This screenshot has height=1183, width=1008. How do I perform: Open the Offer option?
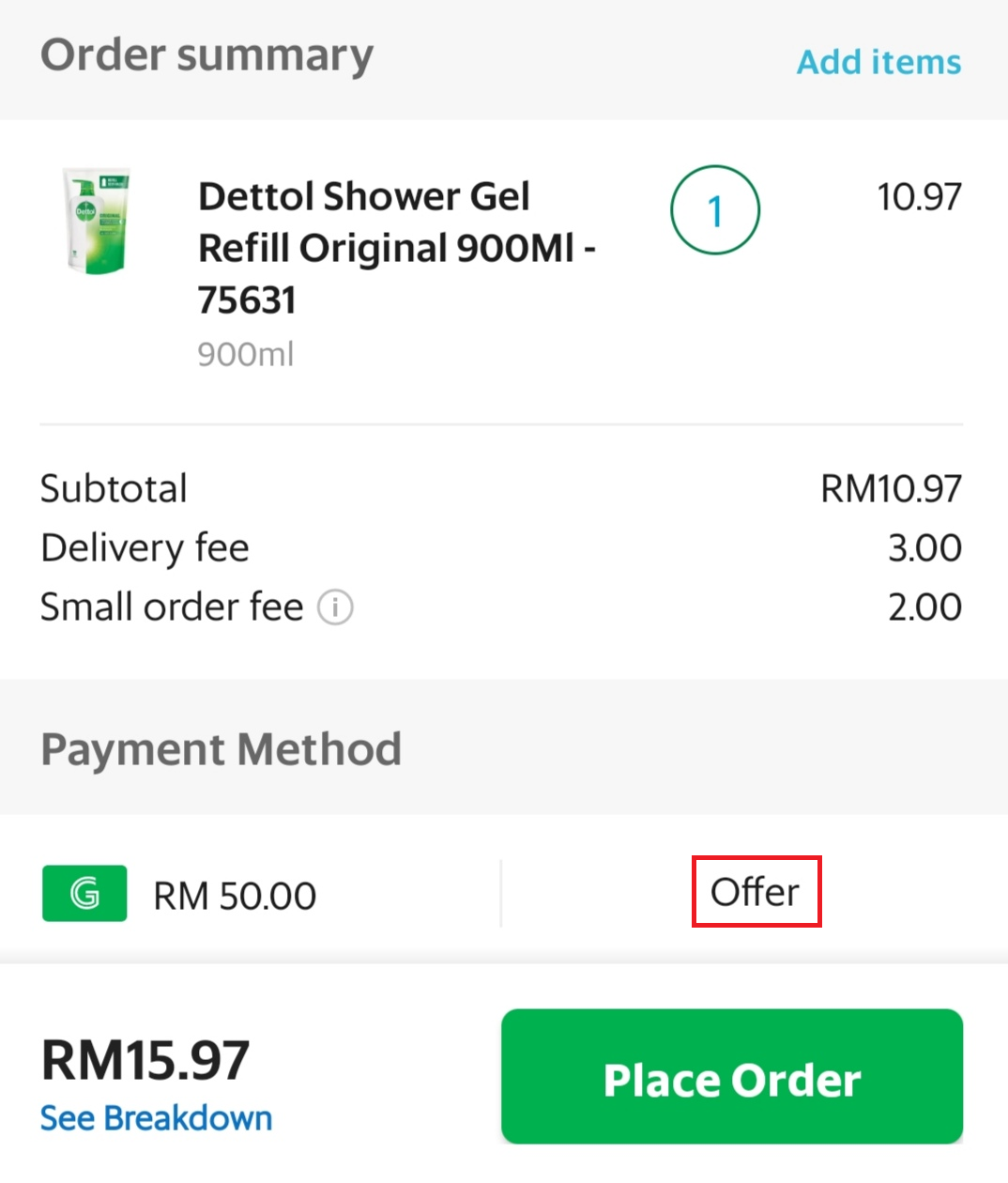tap(756, 892)
